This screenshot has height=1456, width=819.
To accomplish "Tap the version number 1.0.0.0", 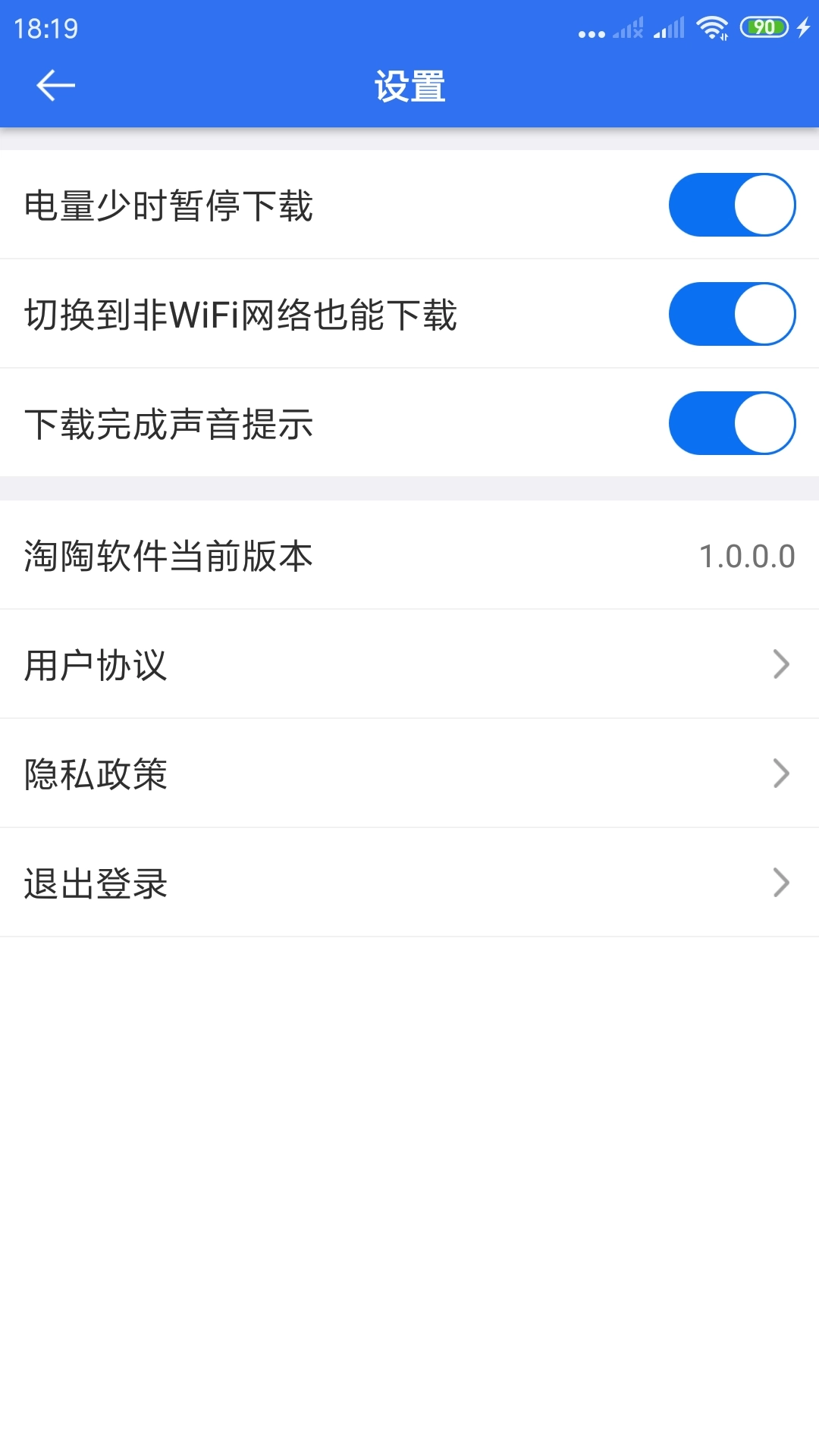I will [x=747, y=556].
